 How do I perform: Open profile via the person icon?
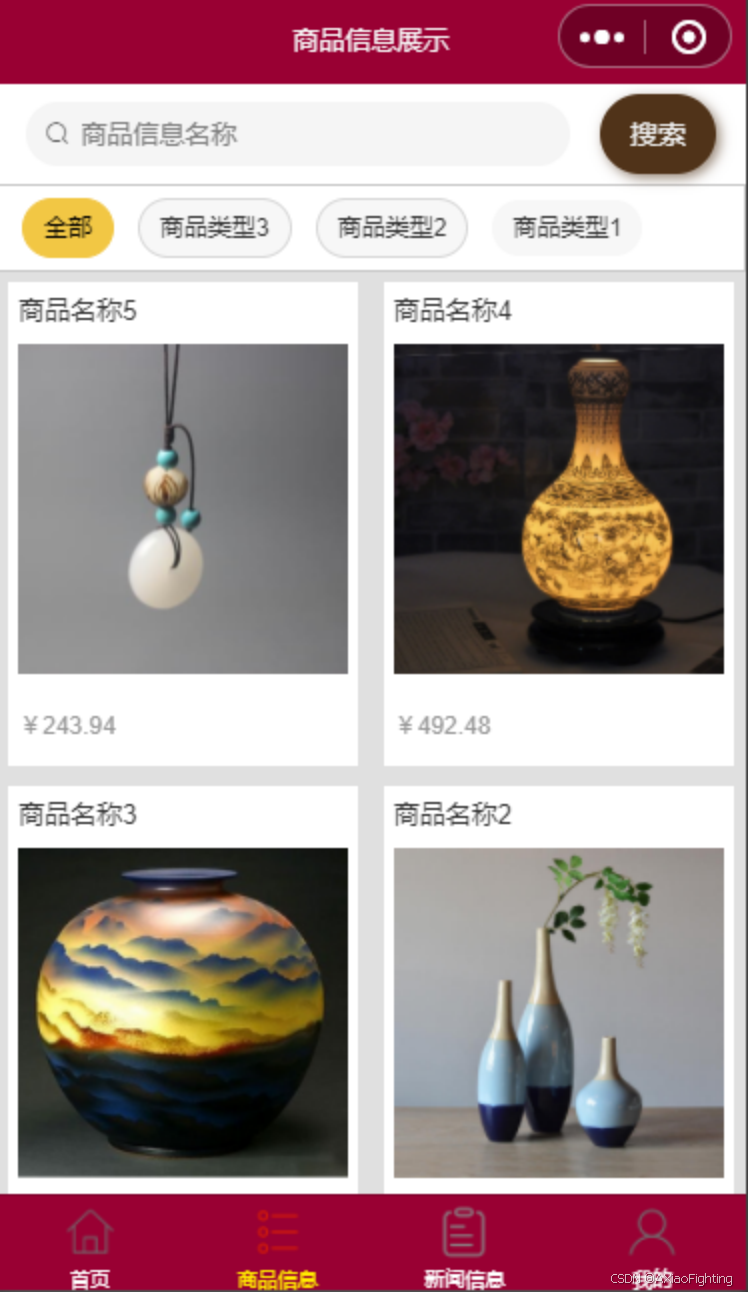[x=651, y=1230]
